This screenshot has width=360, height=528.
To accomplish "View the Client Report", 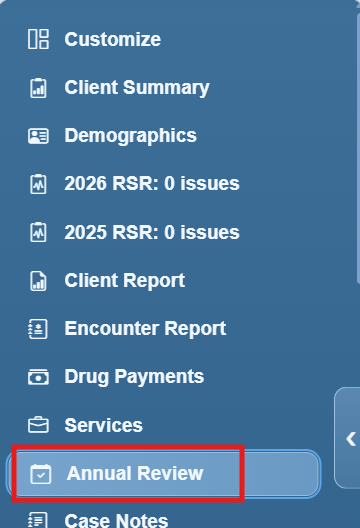I will coord(163,280).
